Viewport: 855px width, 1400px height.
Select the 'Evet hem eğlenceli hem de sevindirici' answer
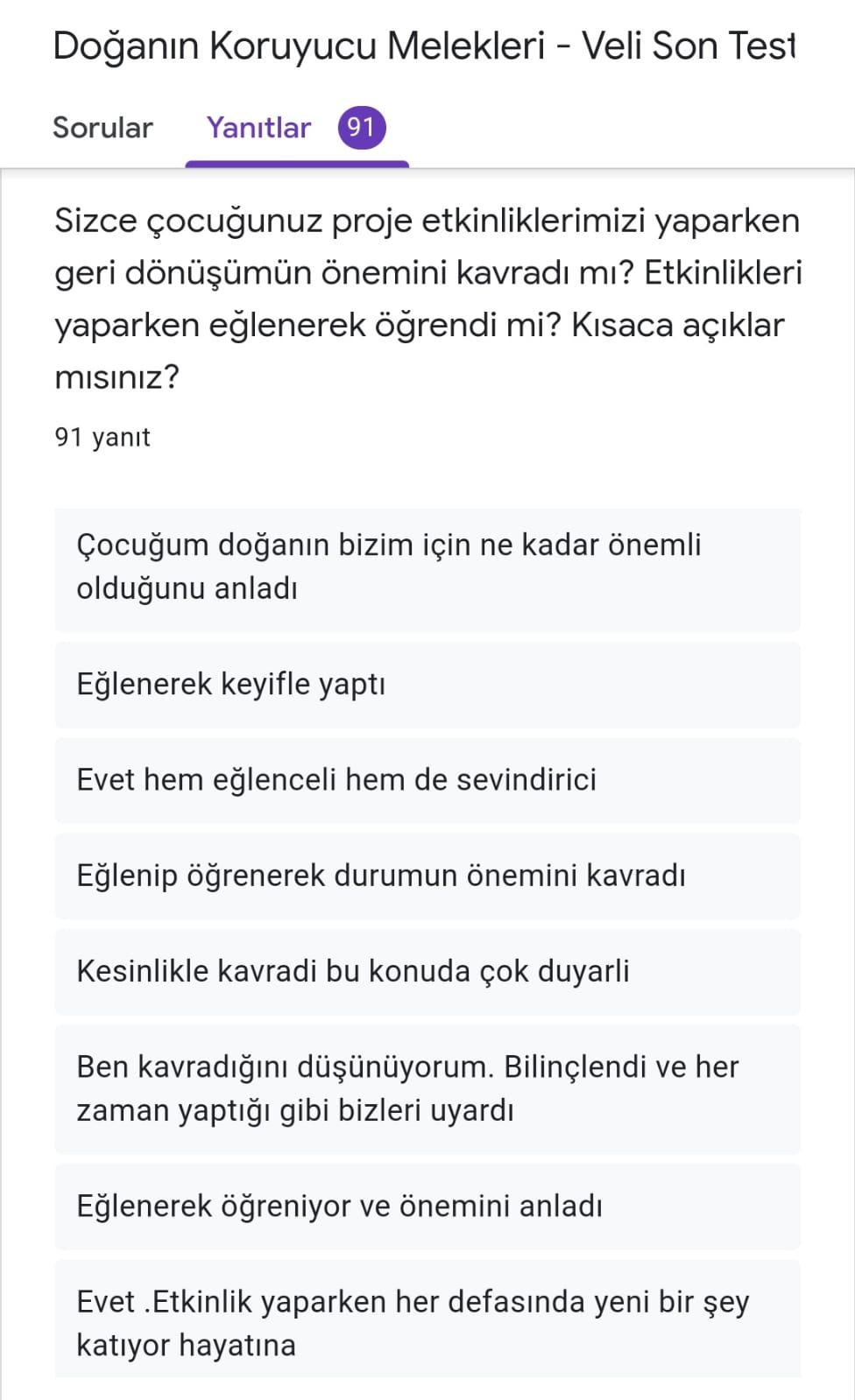tap(427, 780)
